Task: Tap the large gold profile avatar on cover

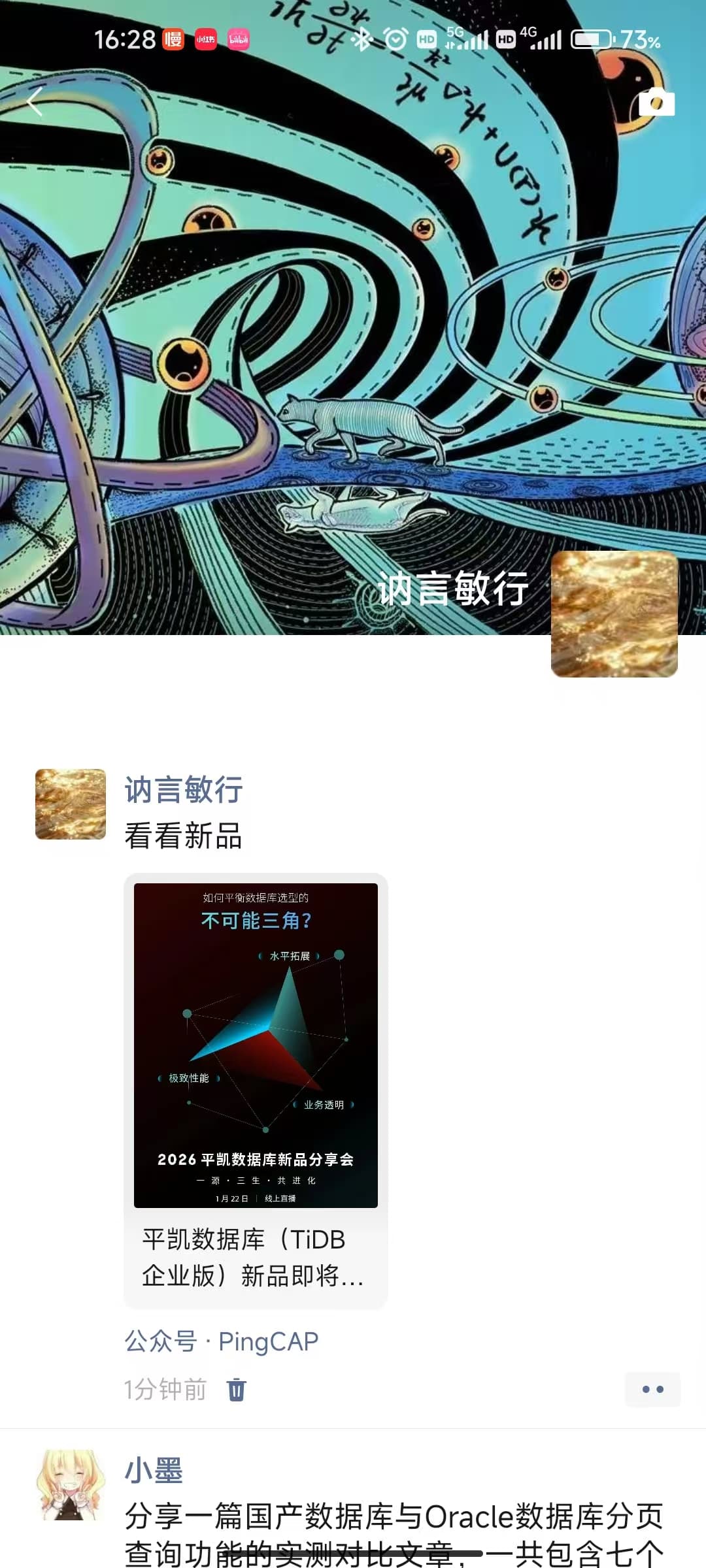Action: coord(614,613)
